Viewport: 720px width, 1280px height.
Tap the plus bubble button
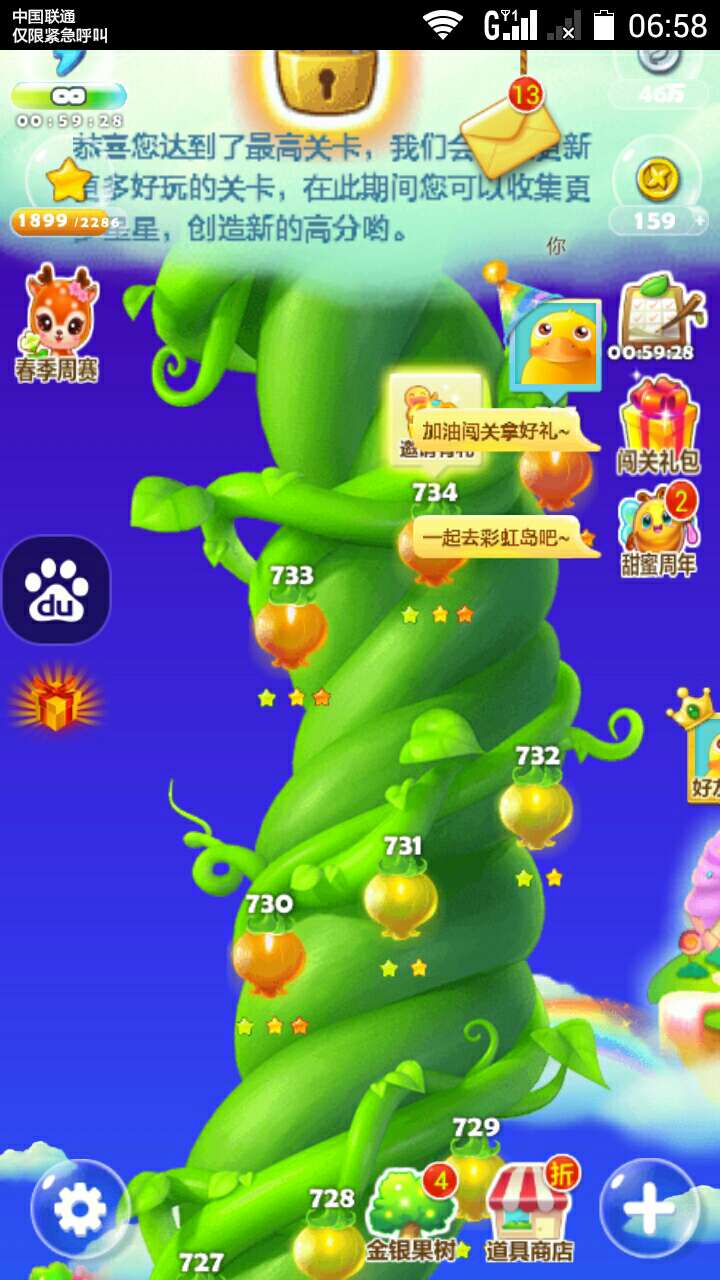pyautogui.click(x=648, y=1209)
